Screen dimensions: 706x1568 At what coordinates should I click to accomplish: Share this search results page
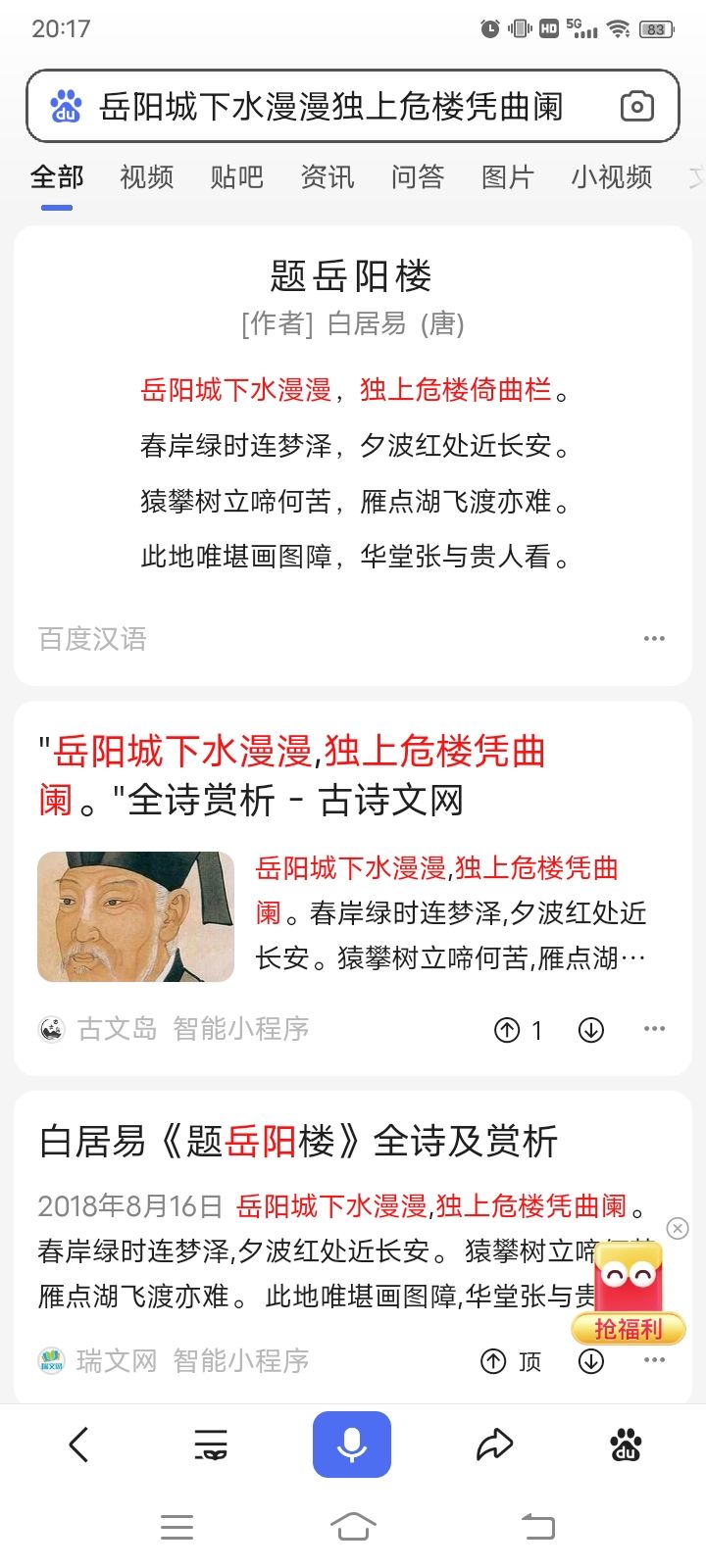click(x=494, y=1445)
